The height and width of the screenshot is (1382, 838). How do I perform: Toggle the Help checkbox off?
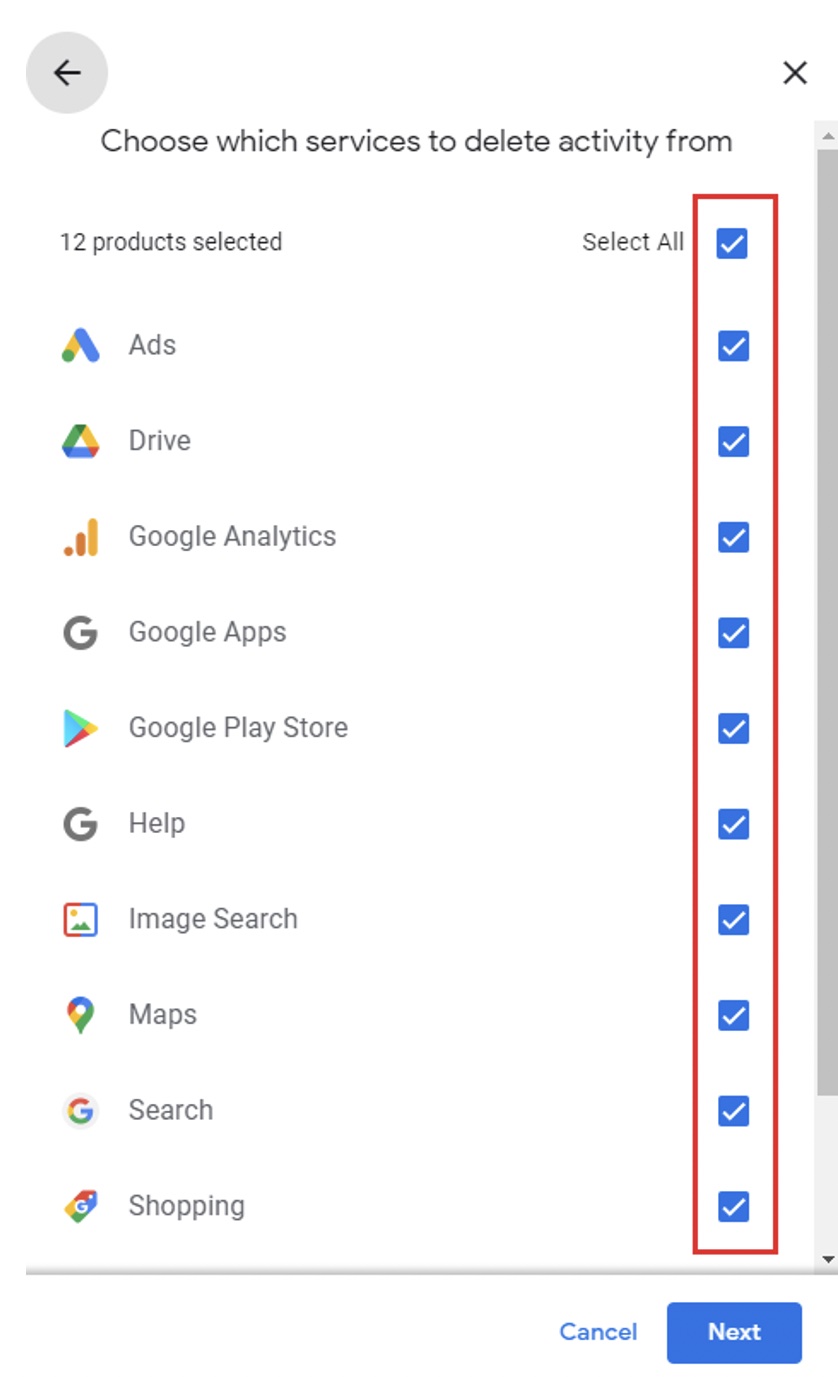tap(733, 824)
